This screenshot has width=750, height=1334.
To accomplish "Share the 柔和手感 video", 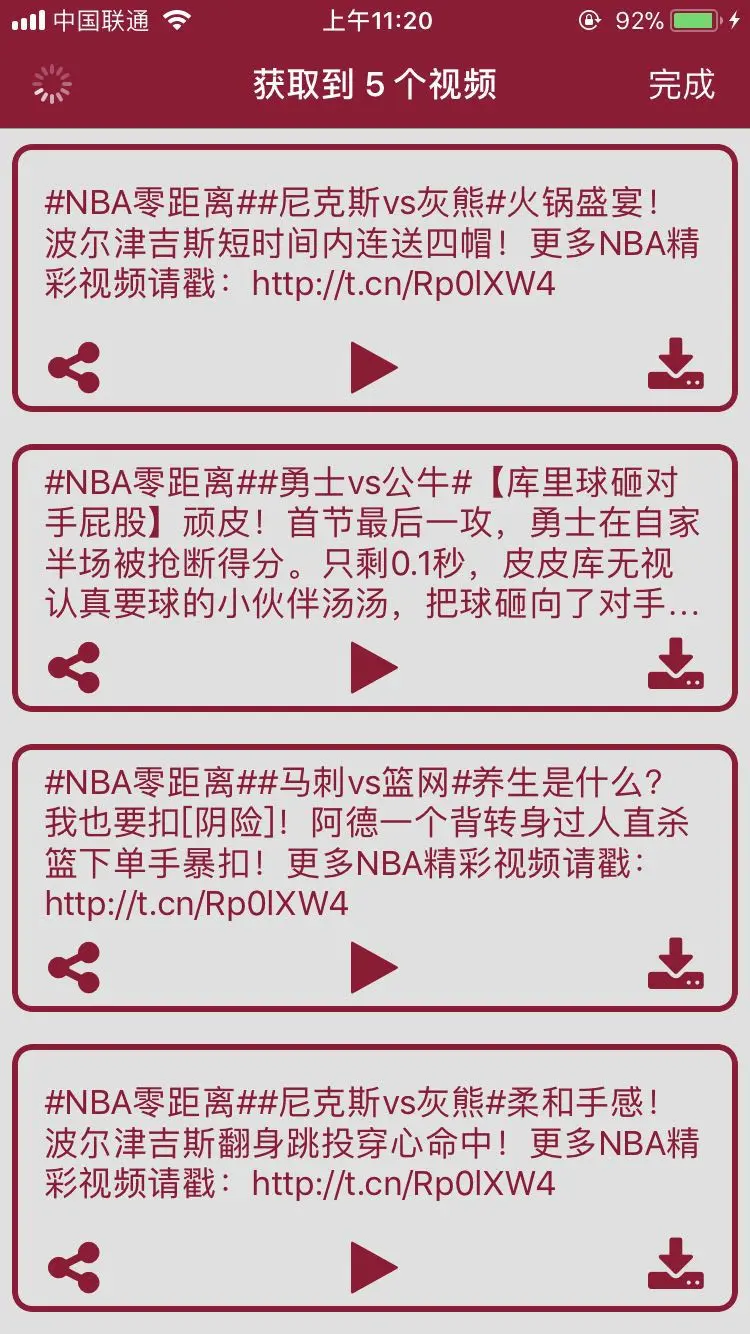I will [74, 1267].
